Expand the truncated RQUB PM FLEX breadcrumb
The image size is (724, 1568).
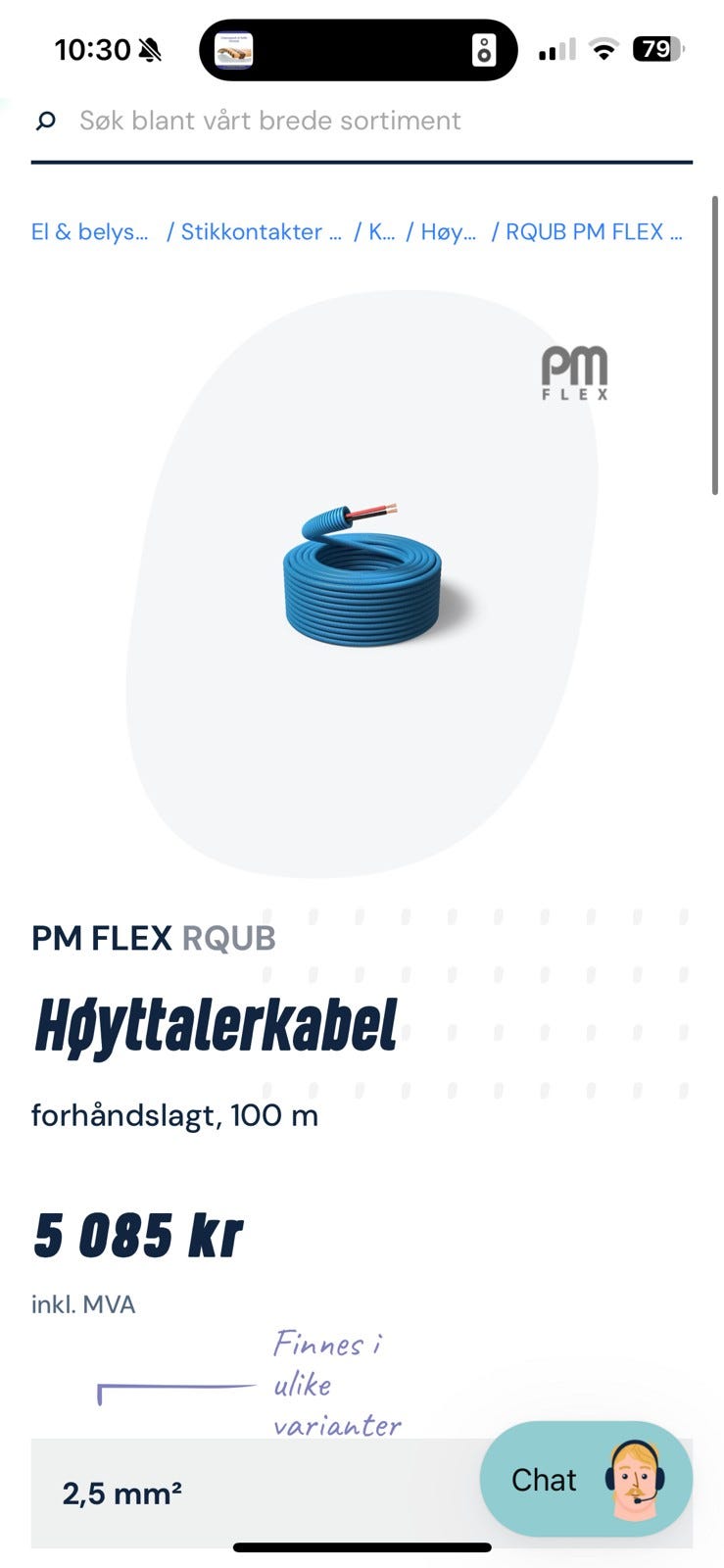click(x=593, y=232)
